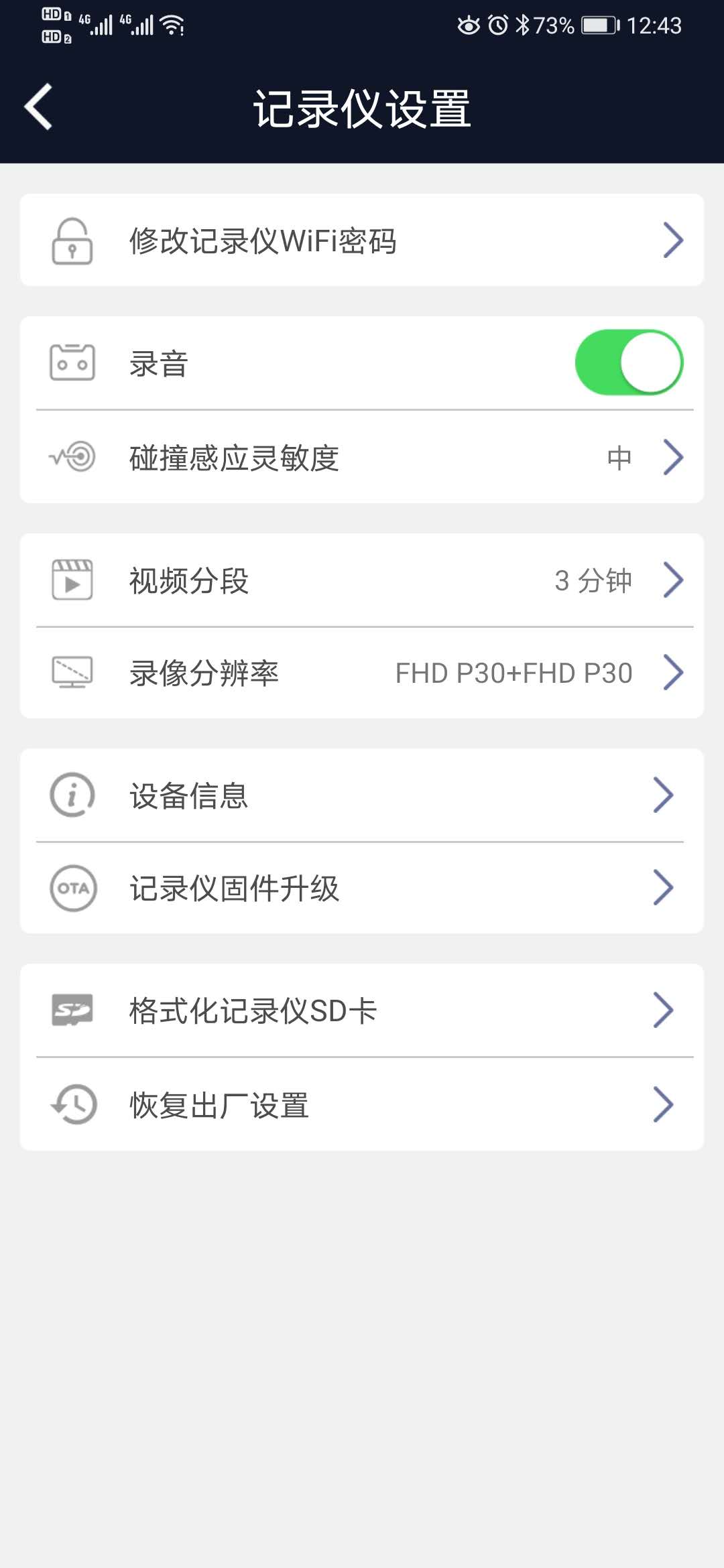Click the OTA firmware upgrade icon
Screen dimensions: 724x1568
point(72,888)
